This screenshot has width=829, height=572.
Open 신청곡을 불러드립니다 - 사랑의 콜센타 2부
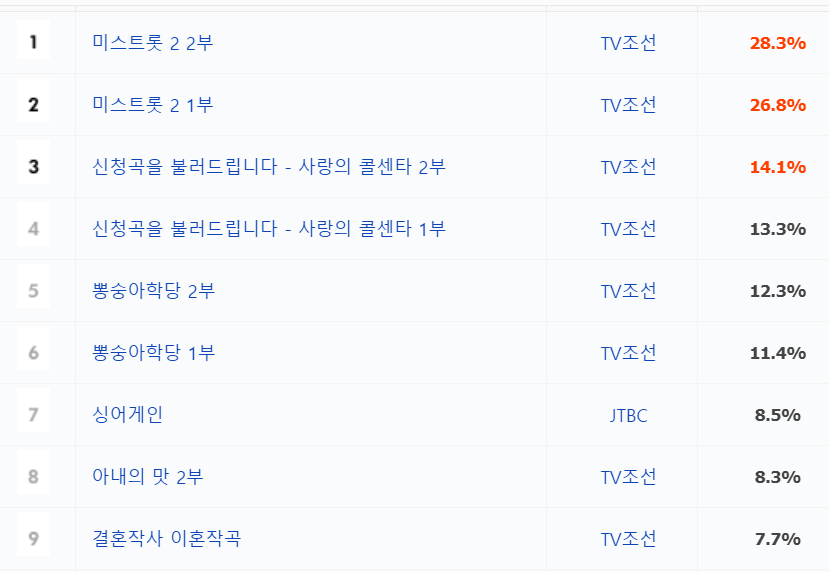pos(268,167)
